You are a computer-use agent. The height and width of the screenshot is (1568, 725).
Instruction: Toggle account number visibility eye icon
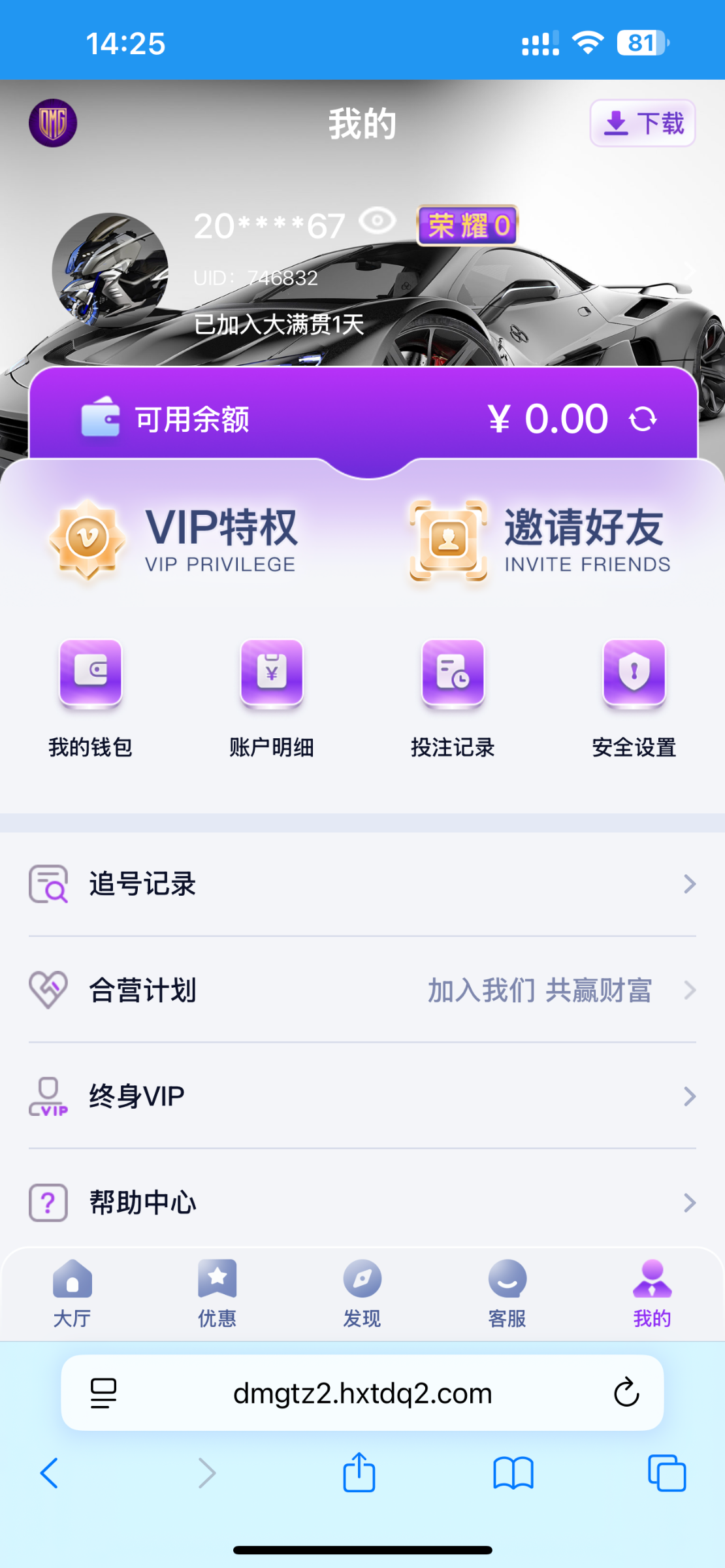pos(378,221)
